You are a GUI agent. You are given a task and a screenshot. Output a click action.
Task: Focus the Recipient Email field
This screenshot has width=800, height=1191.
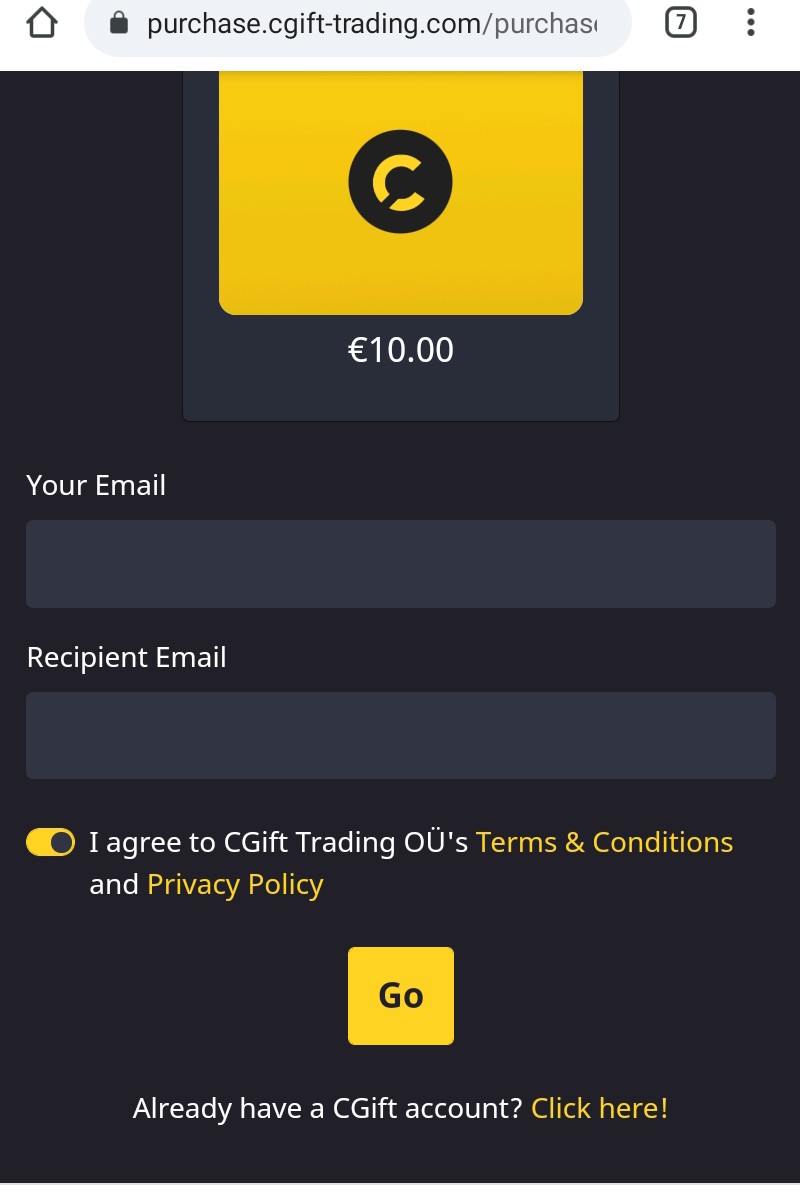(400, 735)
